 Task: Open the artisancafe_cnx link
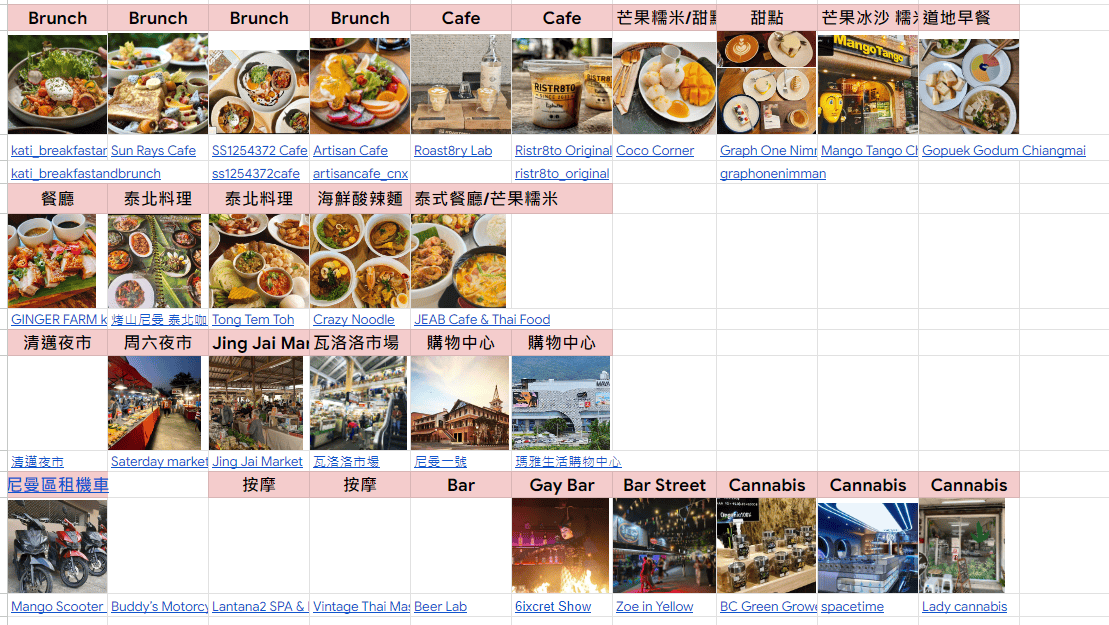[360, 174]
